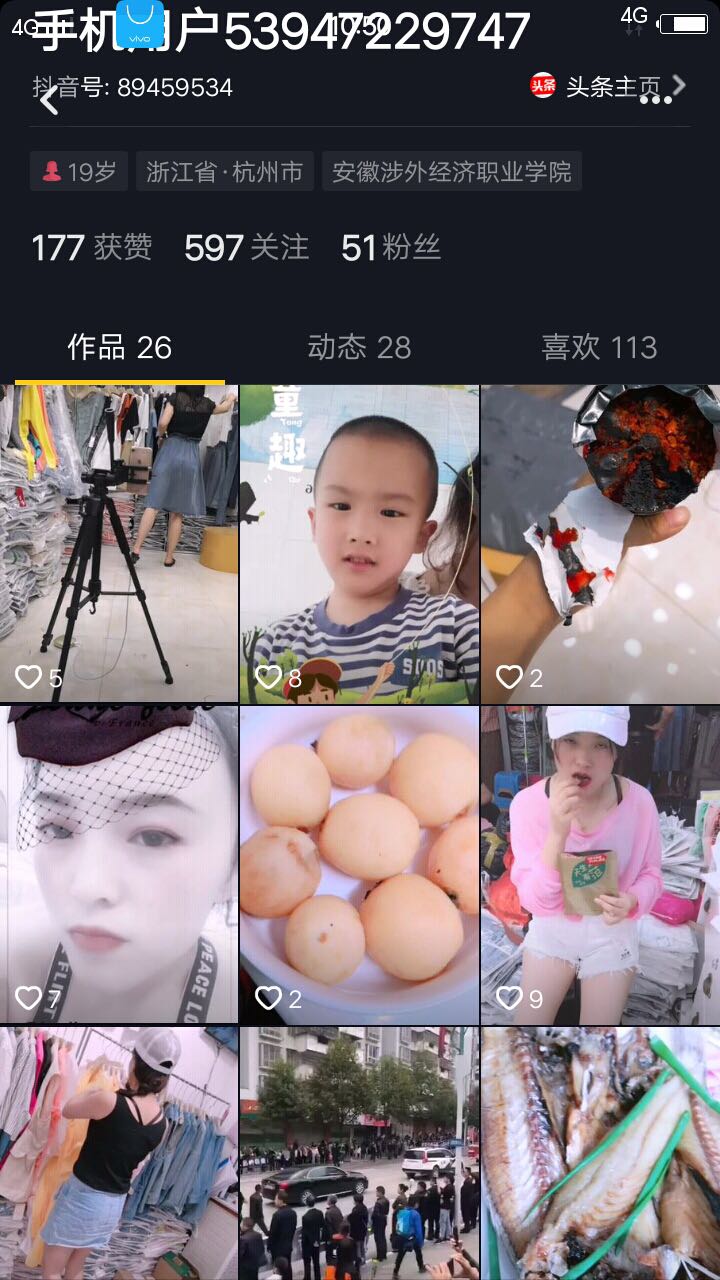Screen dimensions: 720x1280
Task: Go back with the back arrow
Action: tap(49, 100)
